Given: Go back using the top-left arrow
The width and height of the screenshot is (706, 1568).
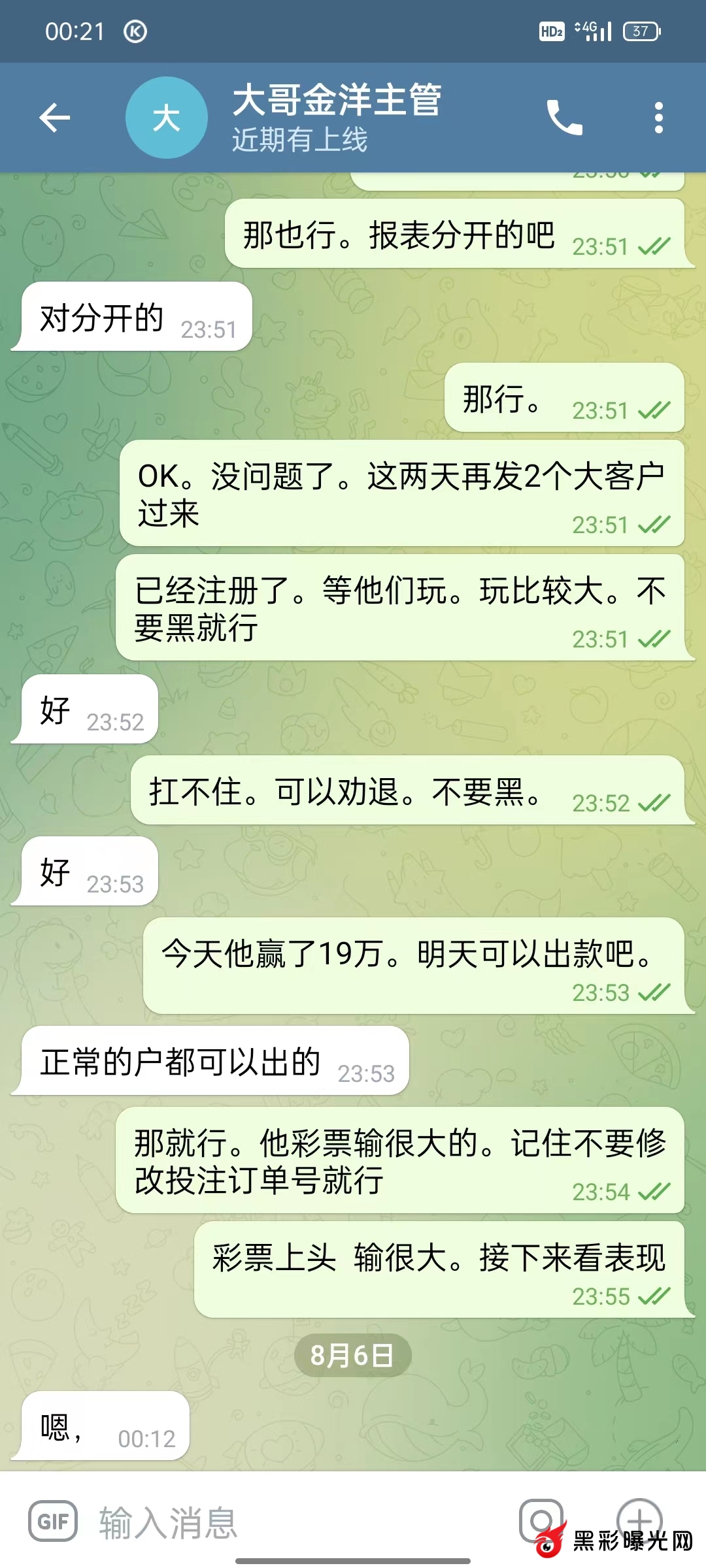Looking at the screenshot, I should pos(55,118).
